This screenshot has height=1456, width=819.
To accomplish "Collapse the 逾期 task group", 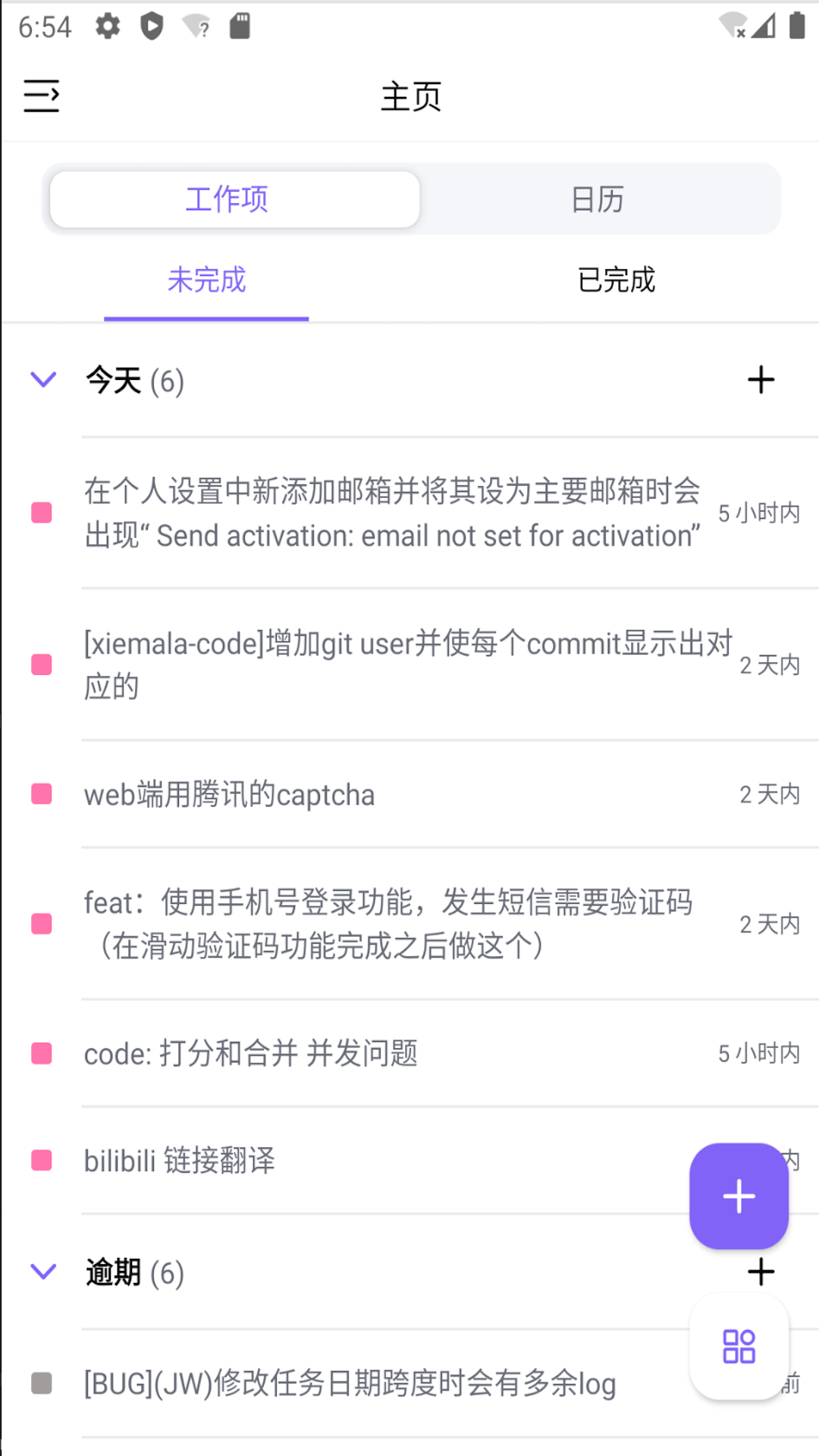I will point(42,1272).
